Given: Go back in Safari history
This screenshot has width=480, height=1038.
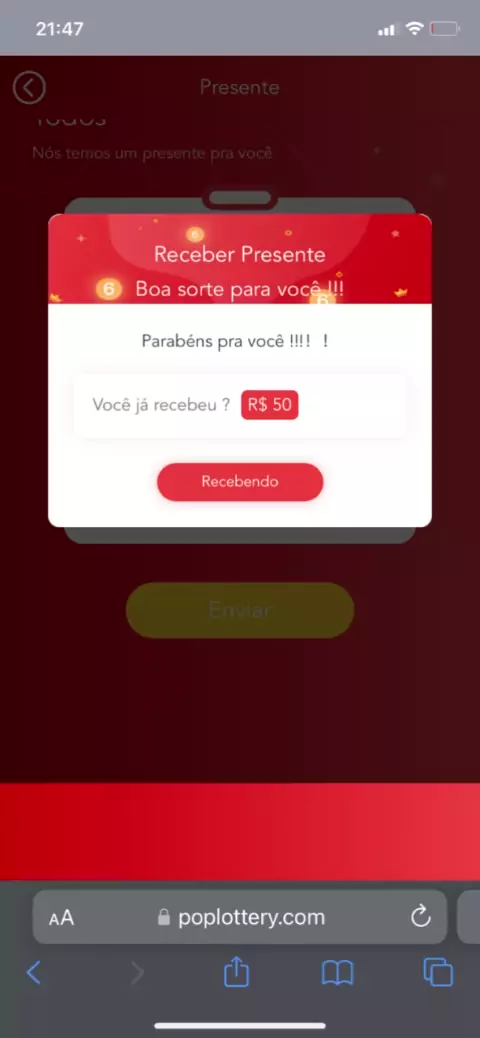Looking at the screenshot, I should (x=34, y=972).
